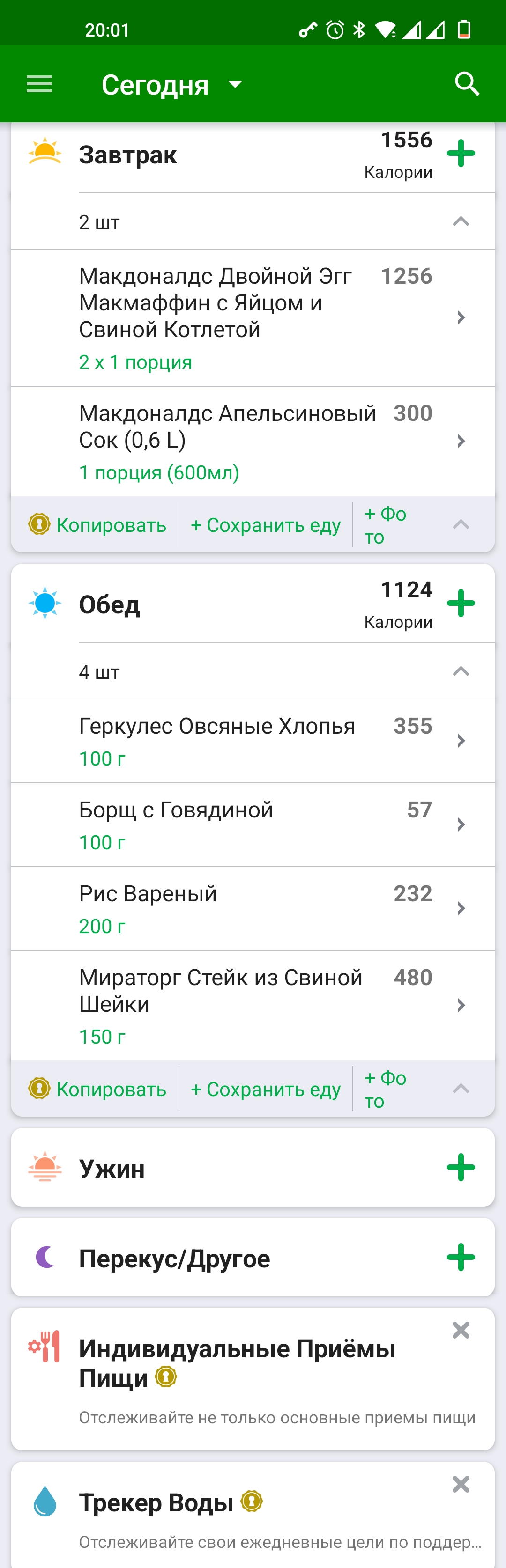
Task: Open the search magnifier icon
Action: 467,84
